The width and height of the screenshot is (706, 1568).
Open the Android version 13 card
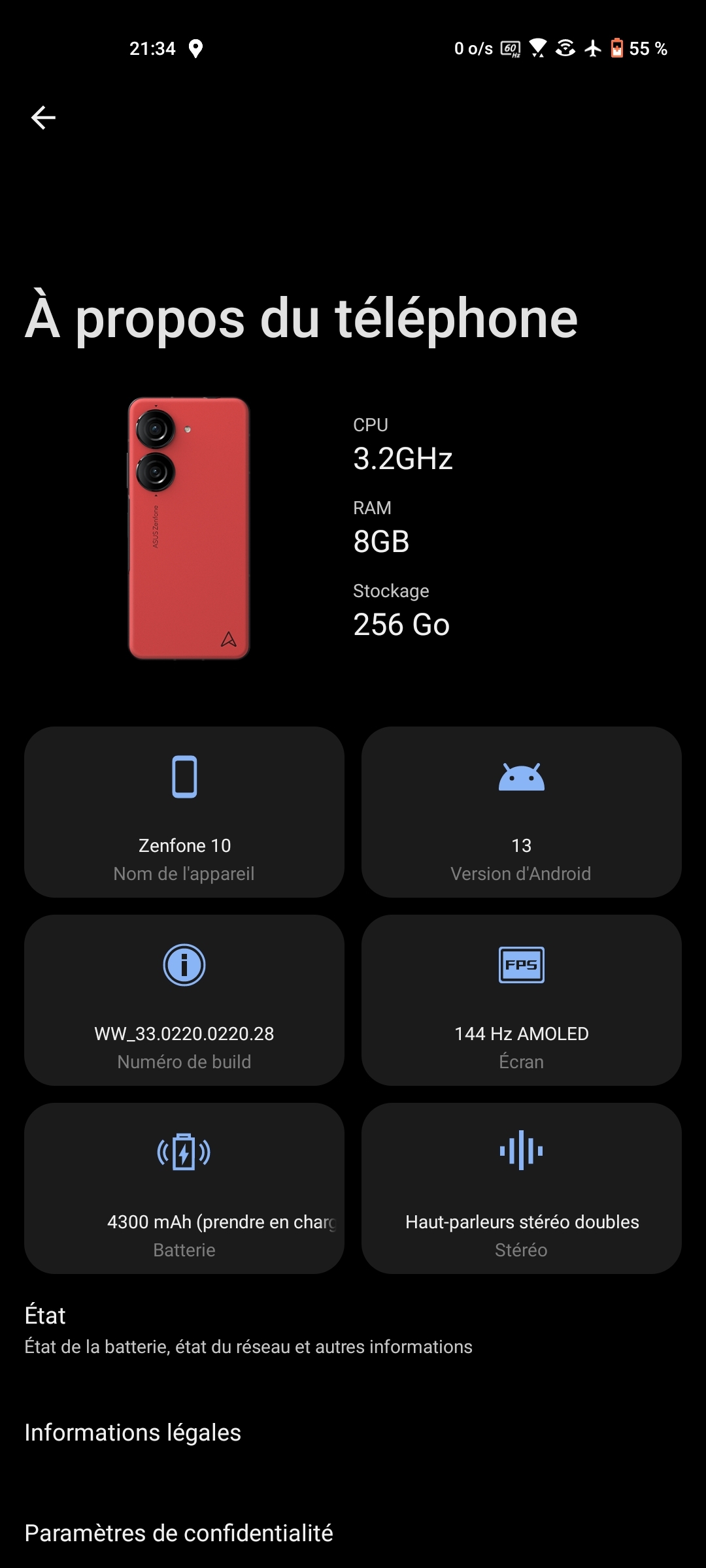(x=521, y=812)
